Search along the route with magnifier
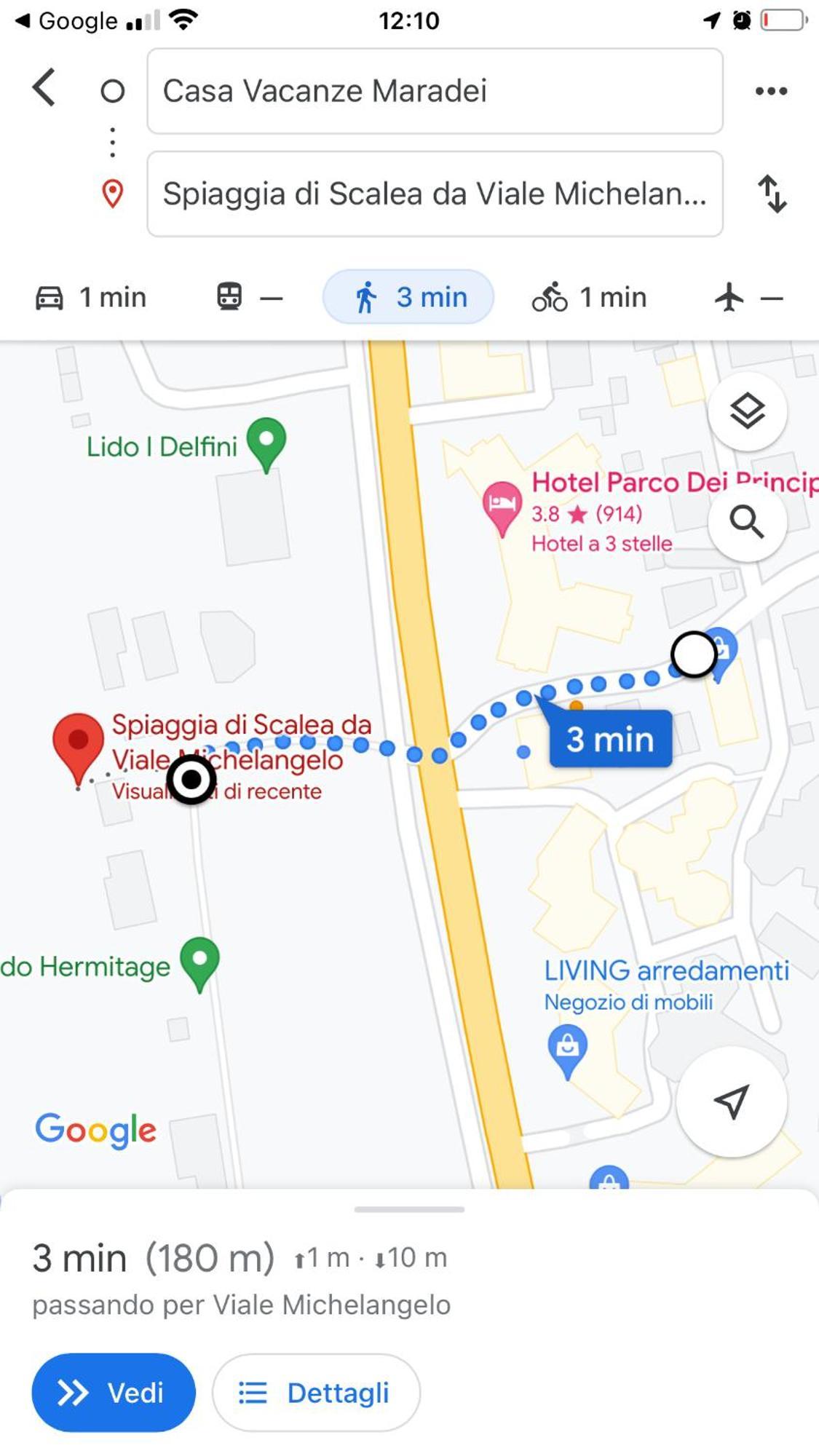 [747, 521]
